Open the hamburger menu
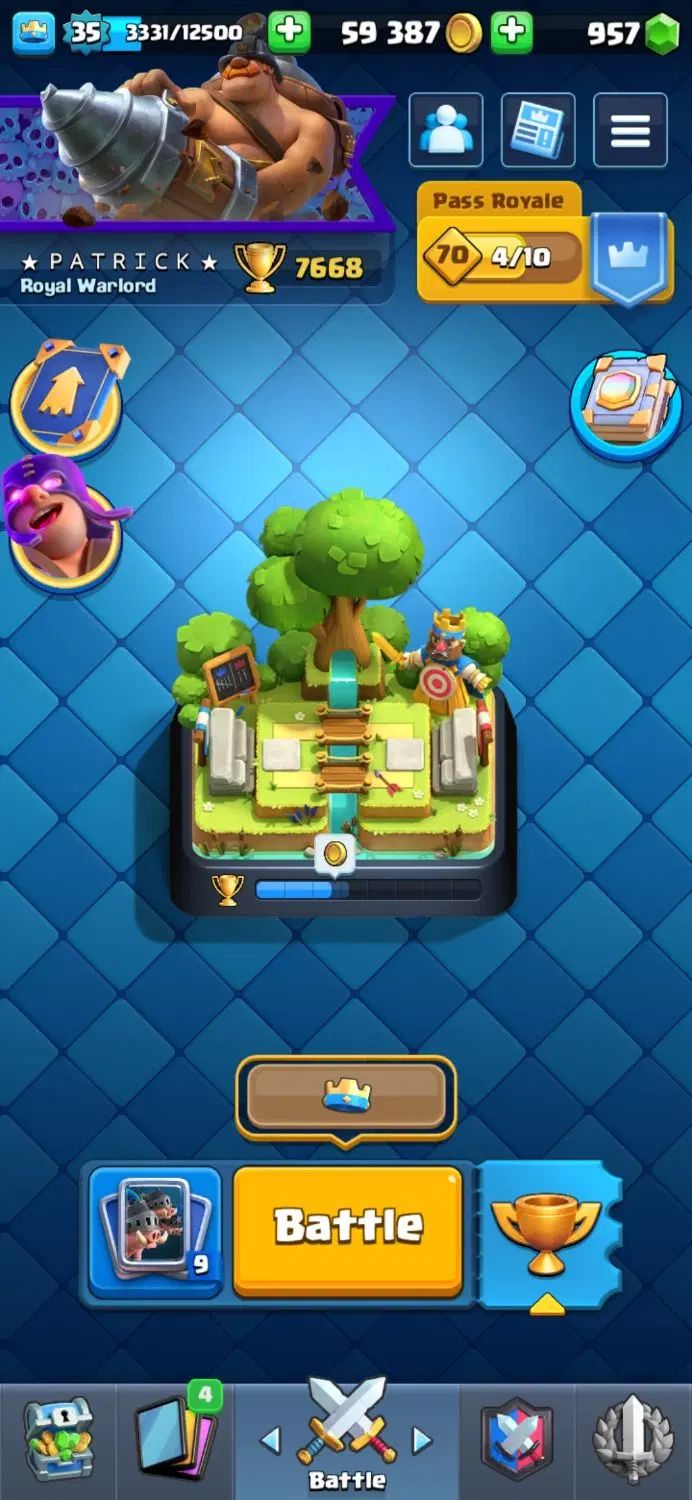Screen dimensions: 692x1500 click(x=630, y=130)
